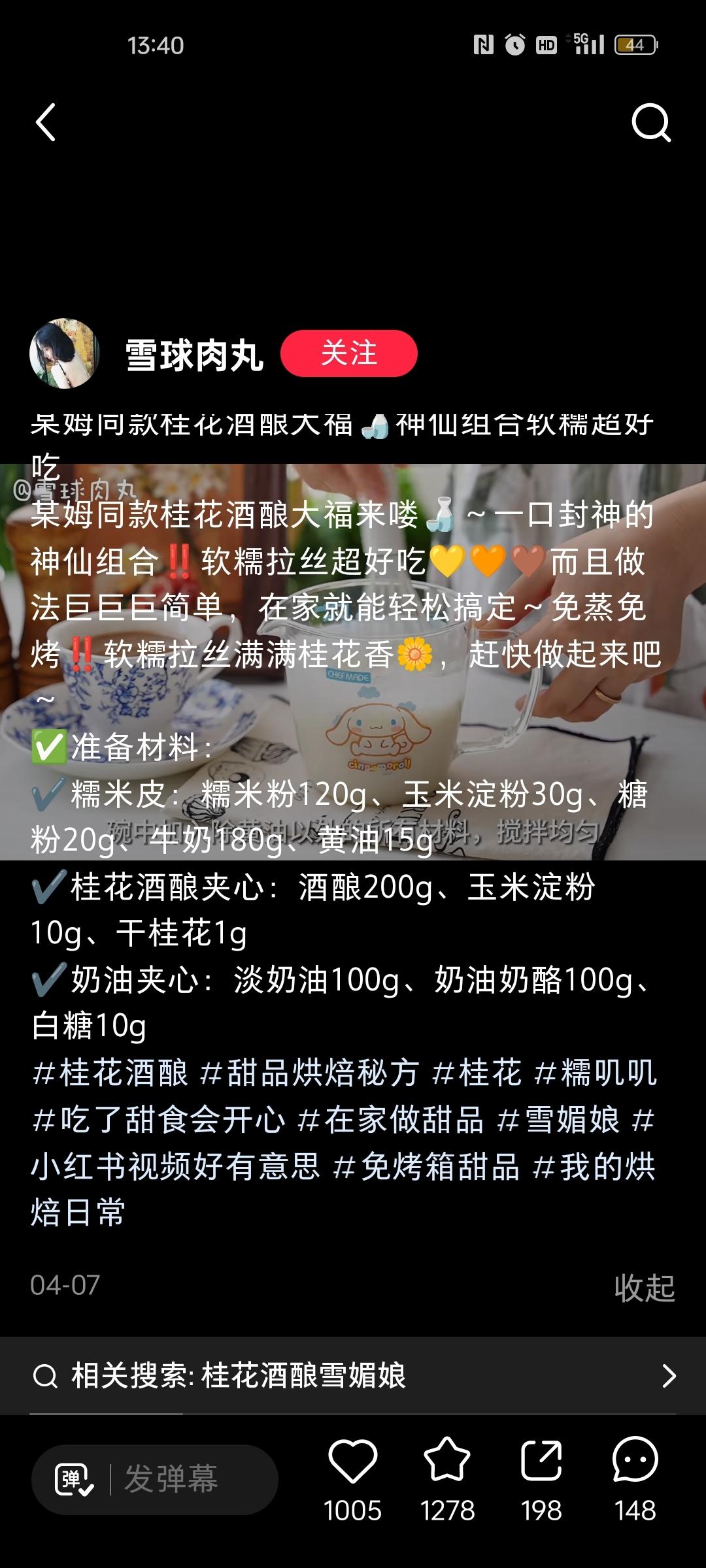Screen dimensions: 706x1568
Task: Like this video with the heart icon
Action: (x=353, y=1461)
